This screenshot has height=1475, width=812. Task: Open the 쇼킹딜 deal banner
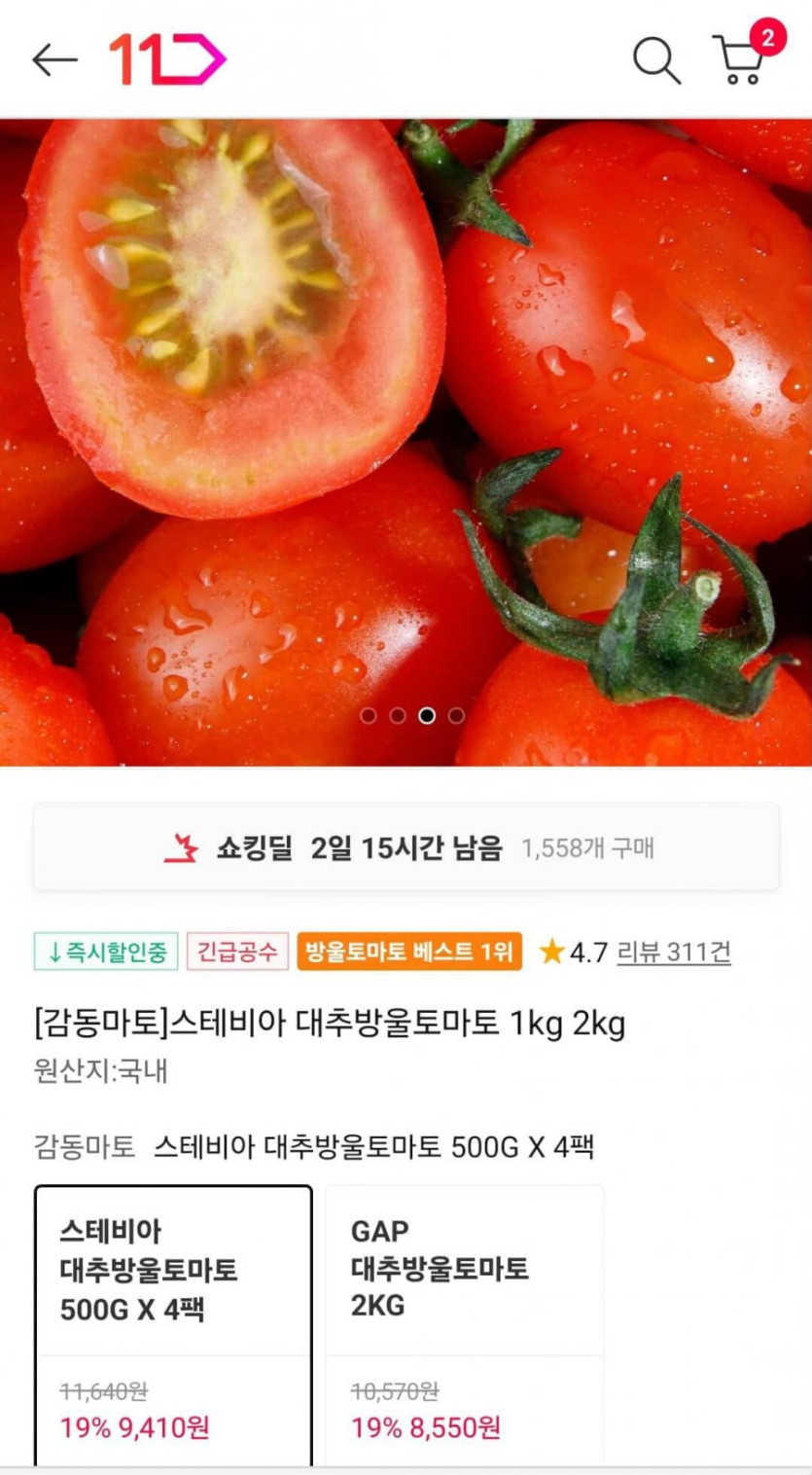click(x=406, y=847)
